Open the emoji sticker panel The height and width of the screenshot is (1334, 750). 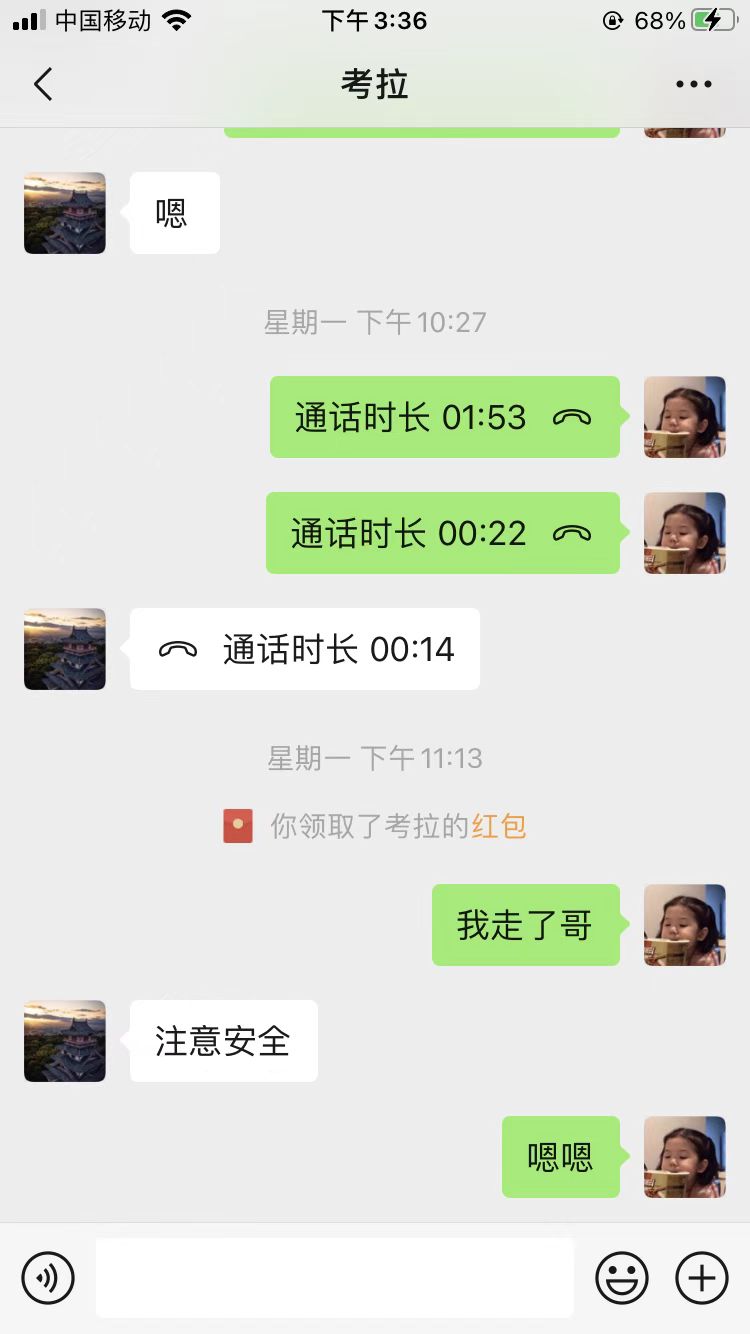coord(622,1277)
